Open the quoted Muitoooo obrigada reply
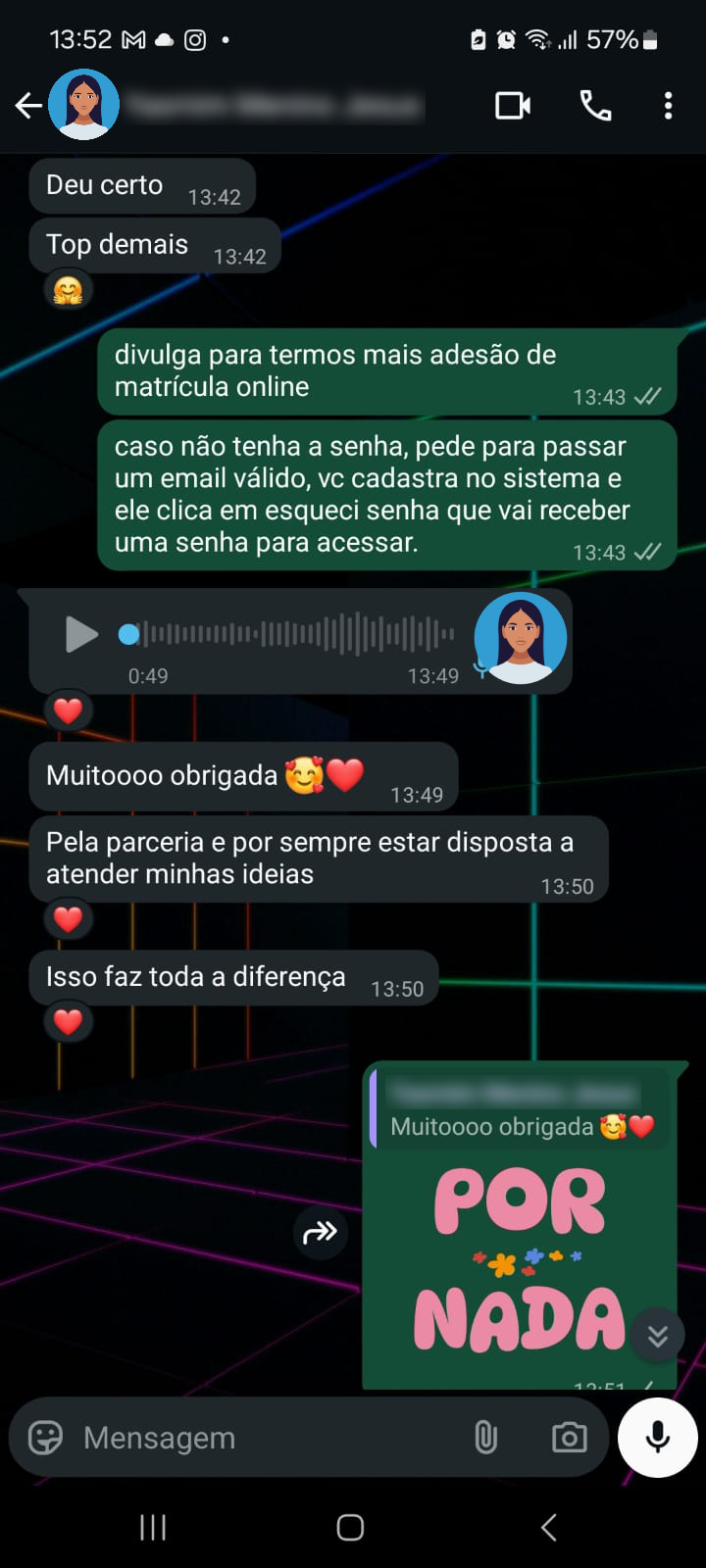This screenshot has width=706, height=1568. 520,1111
